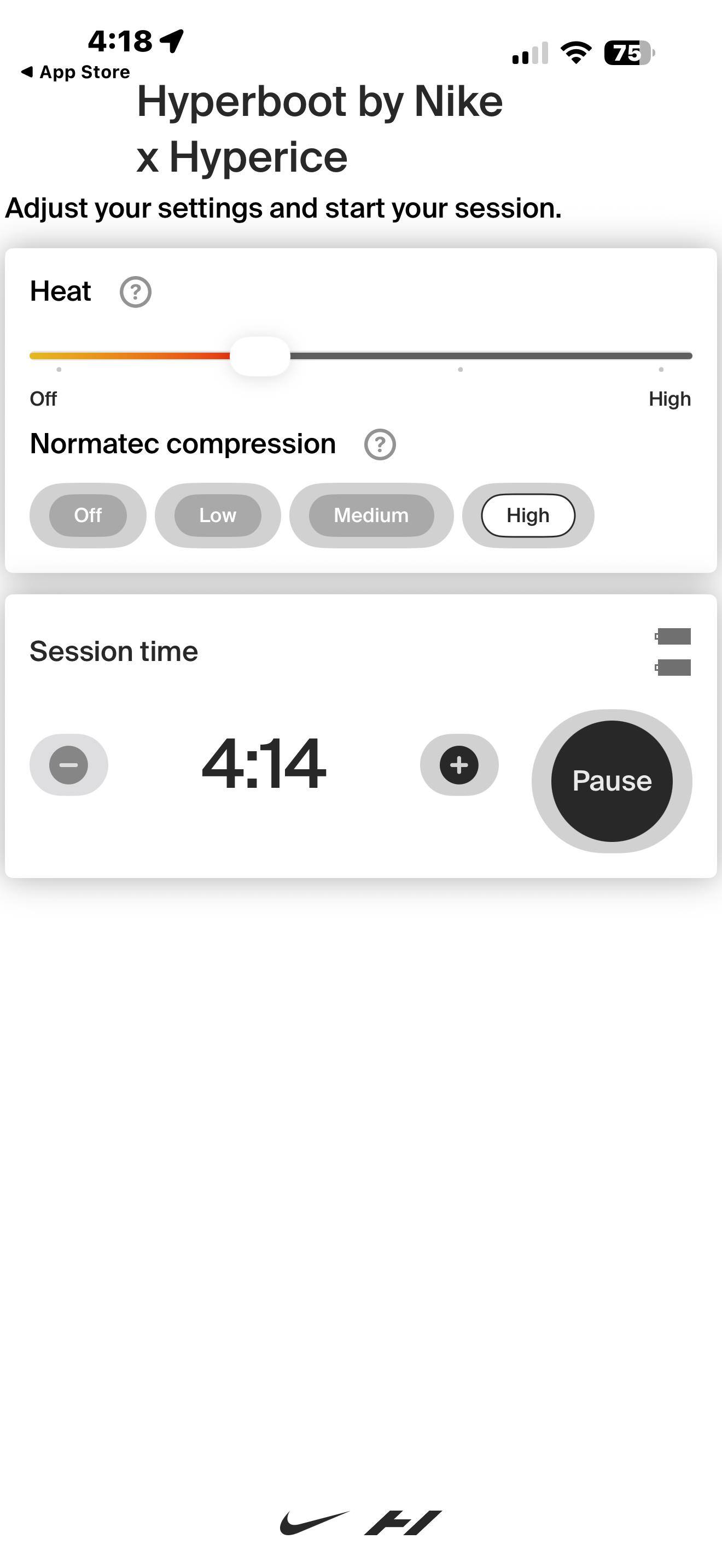Go back to App Store
Screen dimensions: 722x1568
point(75,72)
